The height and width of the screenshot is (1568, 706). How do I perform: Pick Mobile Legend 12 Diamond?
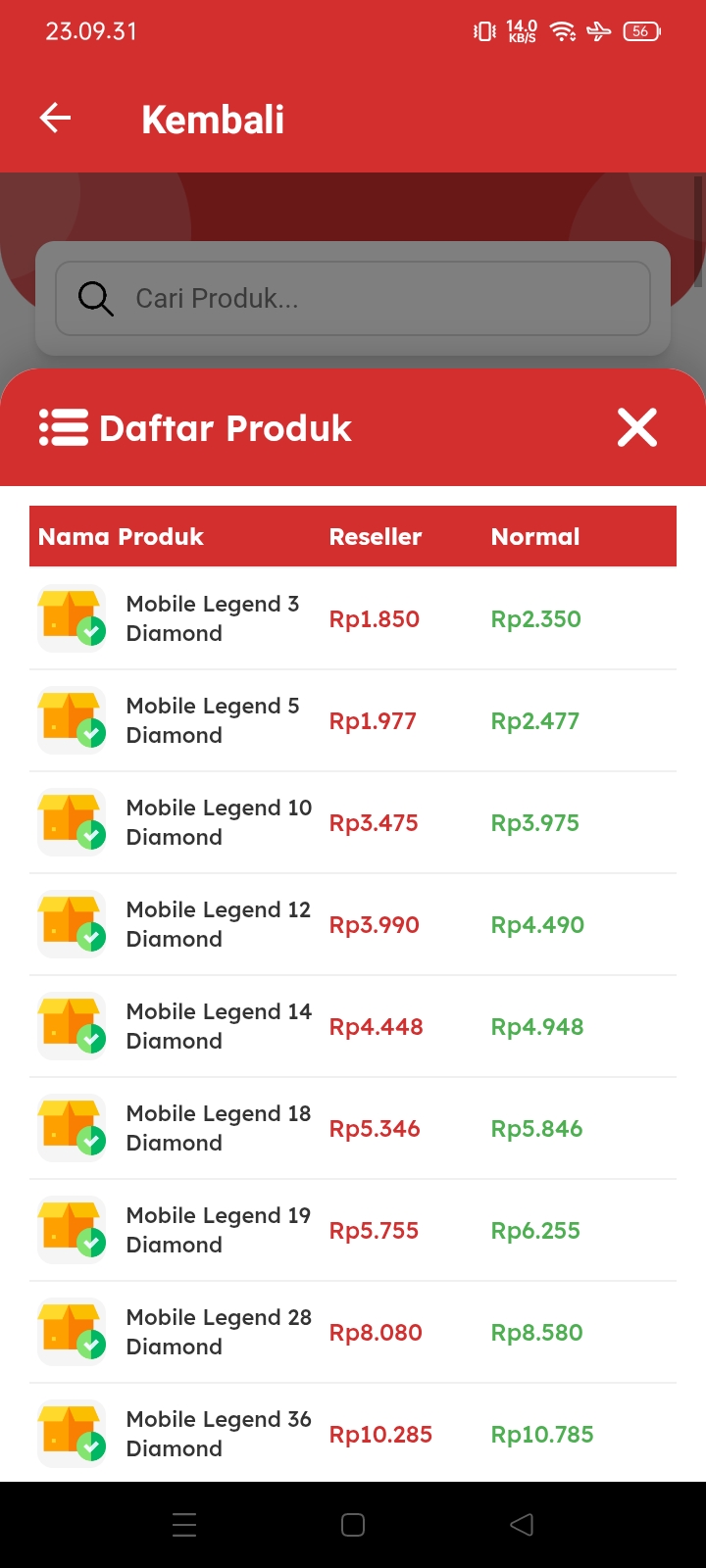(x=218, y=924)
